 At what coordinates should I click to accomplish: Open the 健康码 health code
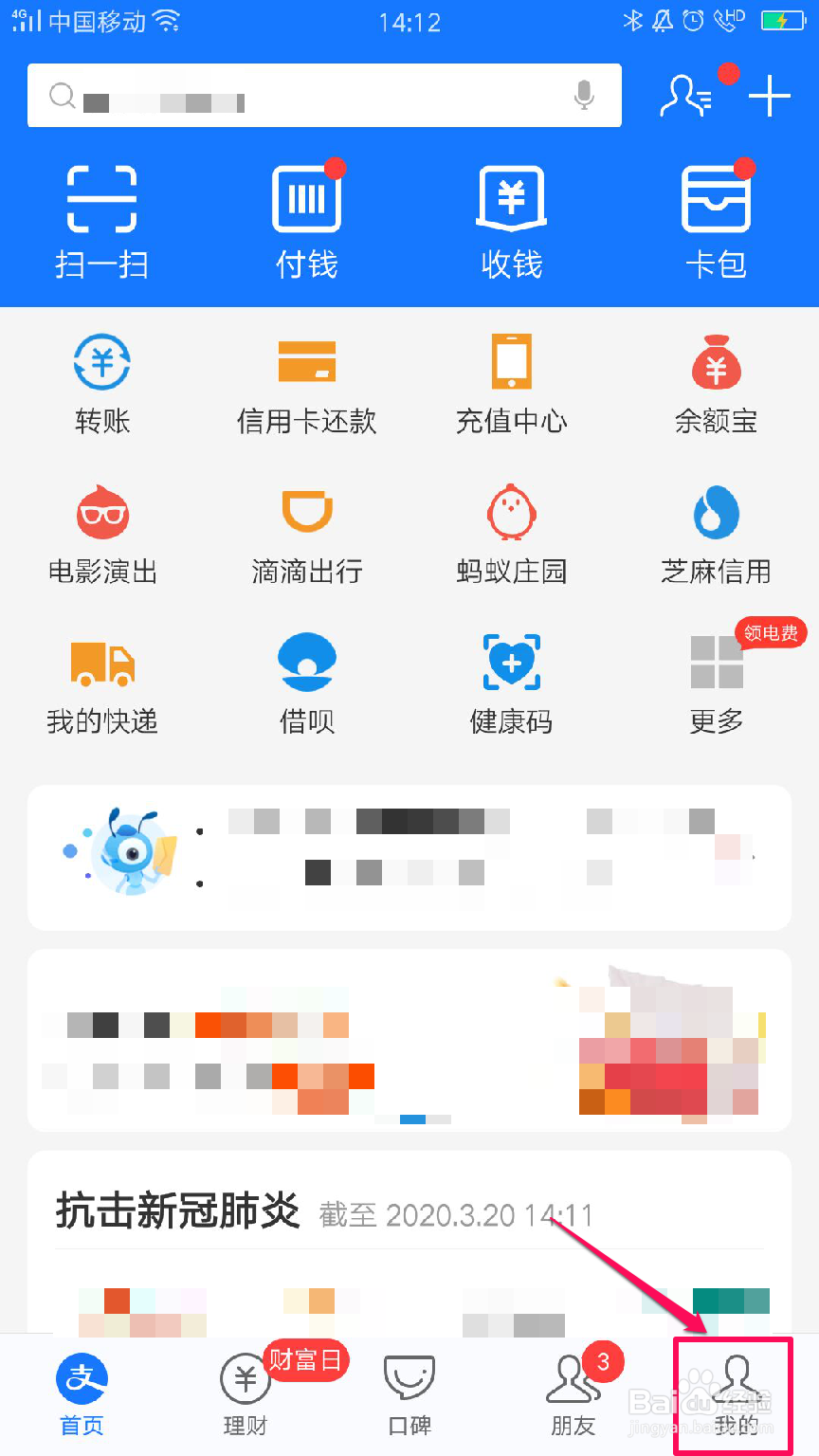point(511,681)
